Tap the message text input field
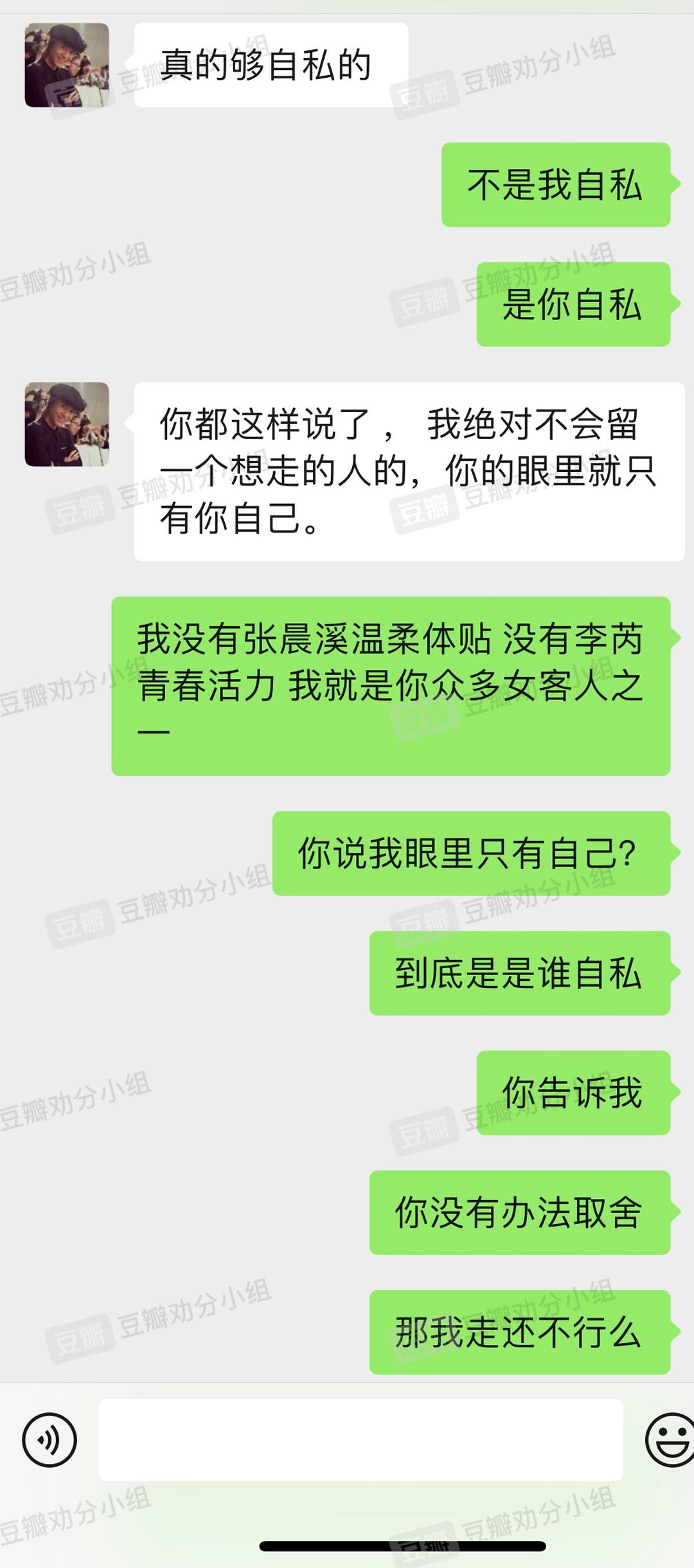 pyautogui.click(x=360, y=1439)
